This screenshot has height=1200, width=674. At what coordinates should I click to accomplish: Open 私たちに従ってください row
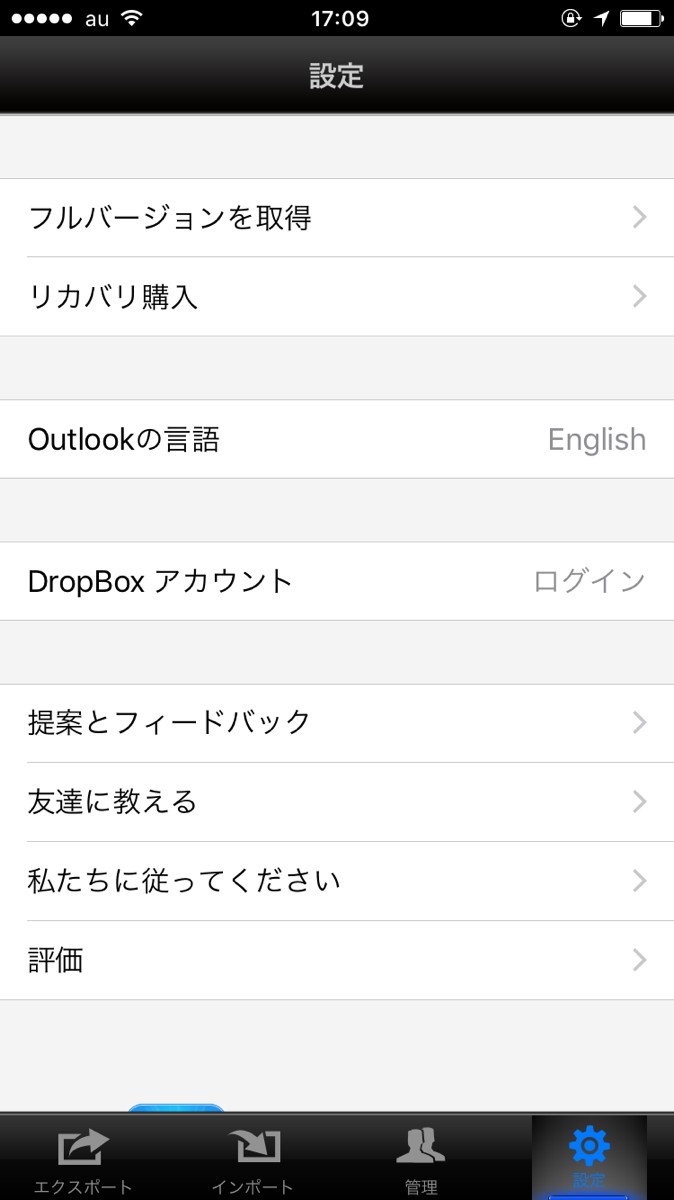(337, 881)
